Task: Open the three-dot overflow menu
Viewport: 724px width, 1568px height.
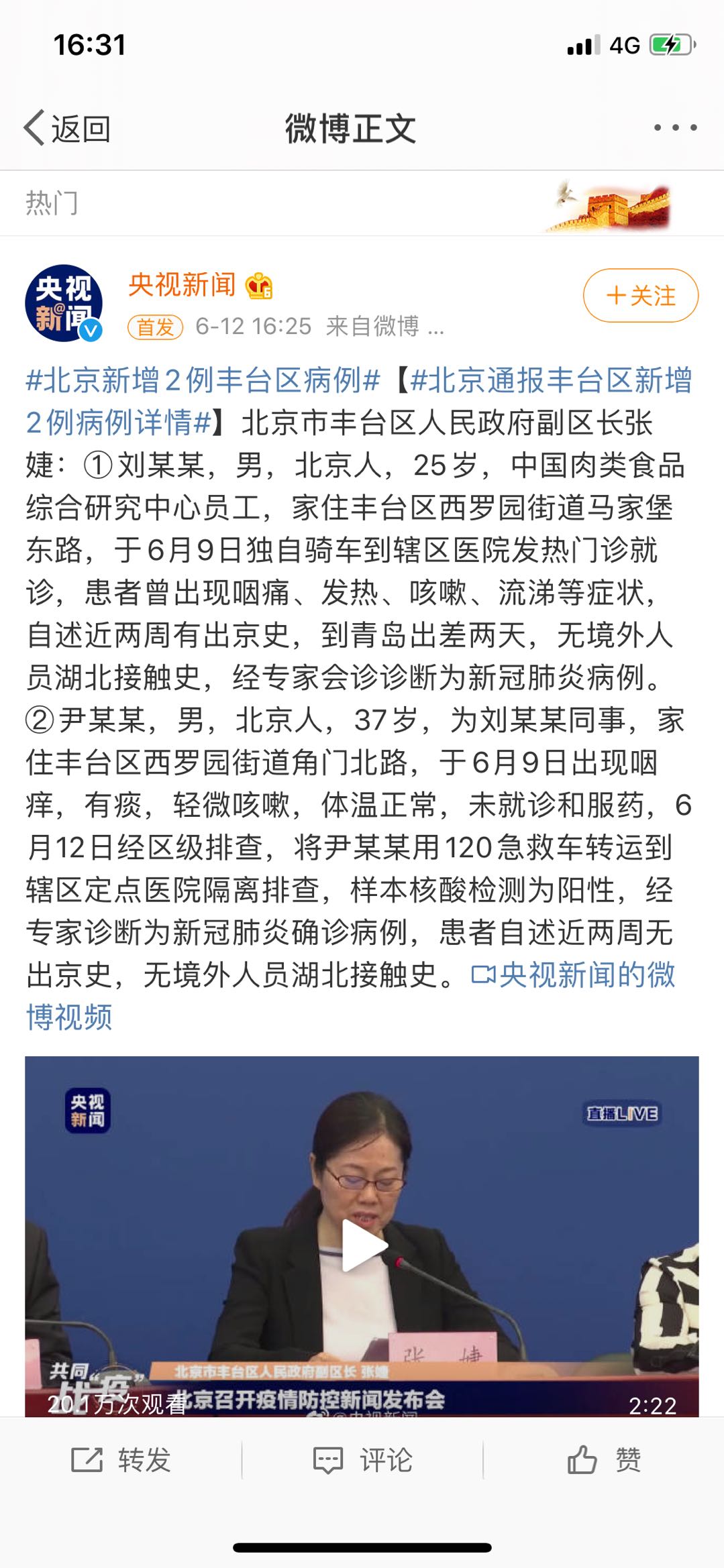Action: (x=675, y=127)
